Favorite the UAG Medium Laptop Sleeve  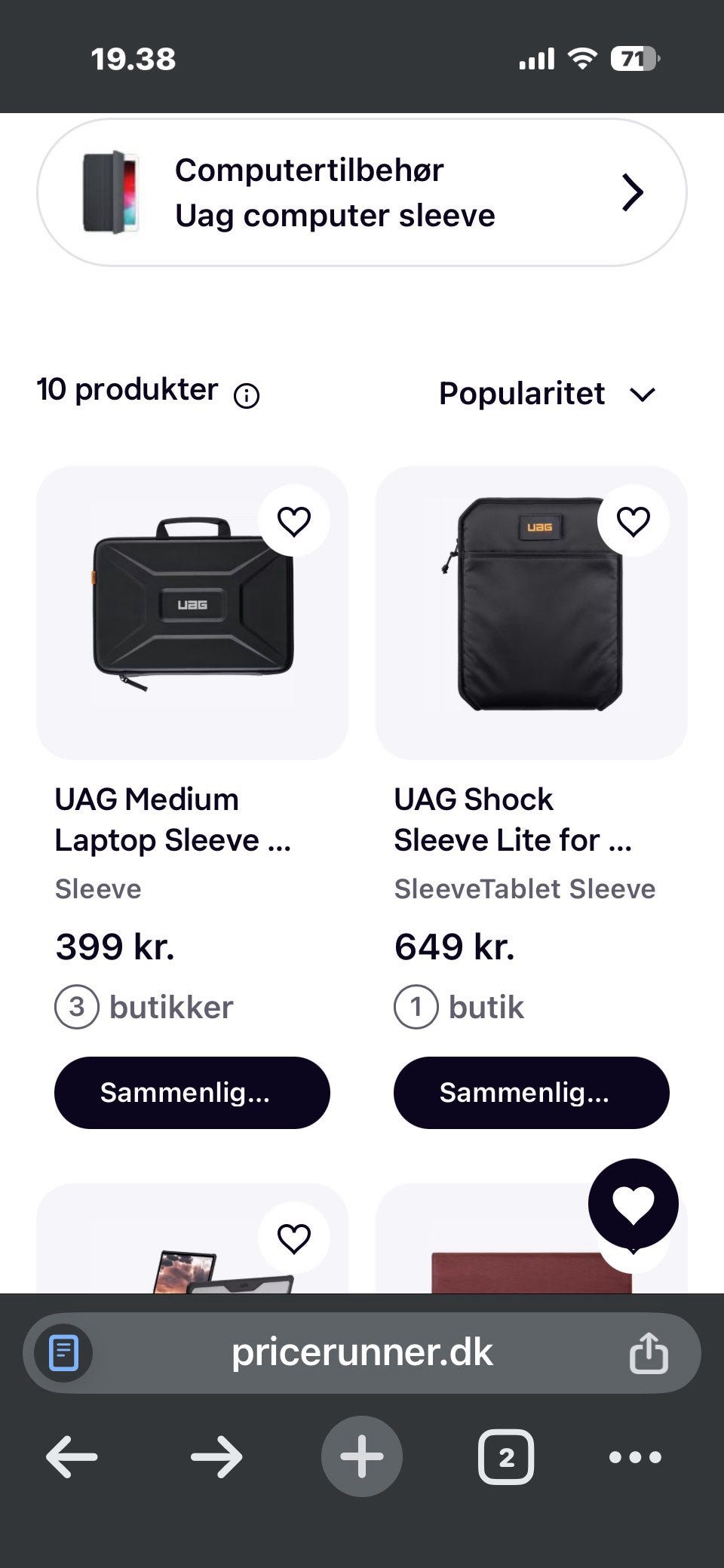point(293,521)
